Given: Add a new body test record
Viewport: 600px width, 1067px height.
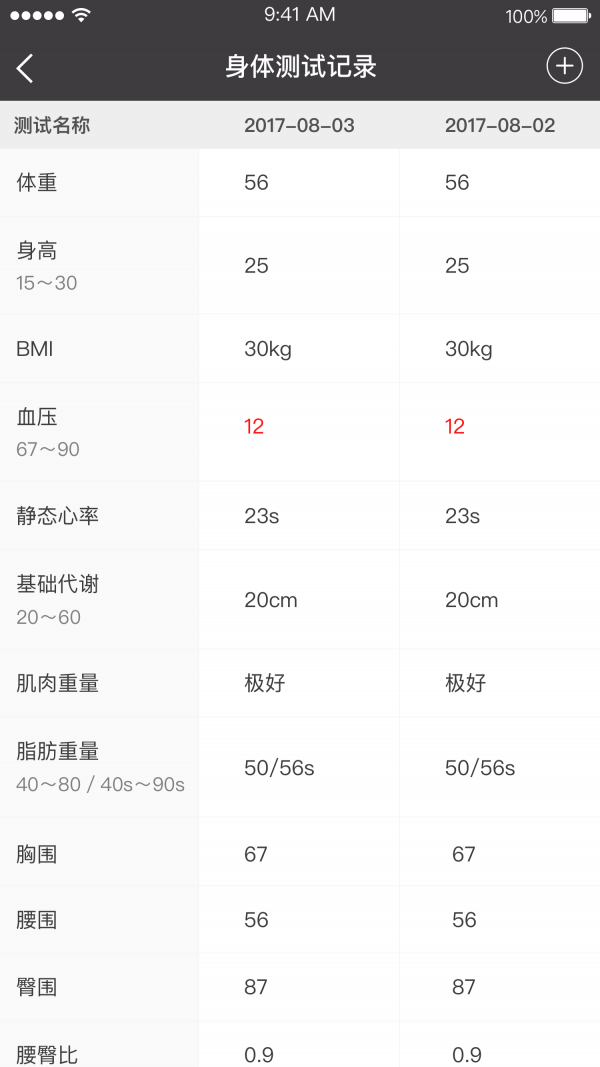Looking at the screenshot, I should point(564,67).
